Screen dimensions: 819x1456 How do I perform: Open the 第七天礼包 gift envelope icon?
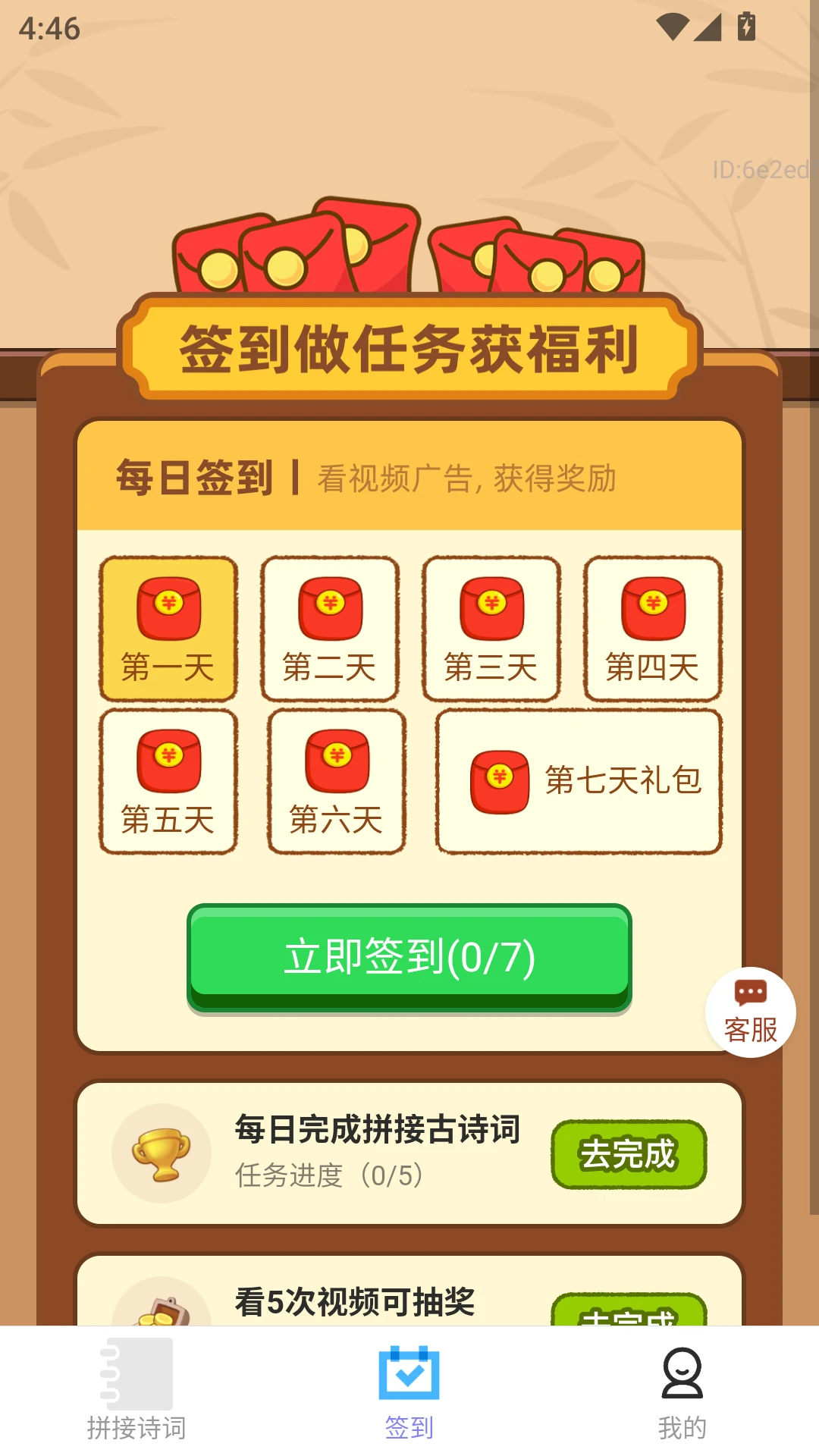point(500,781)
